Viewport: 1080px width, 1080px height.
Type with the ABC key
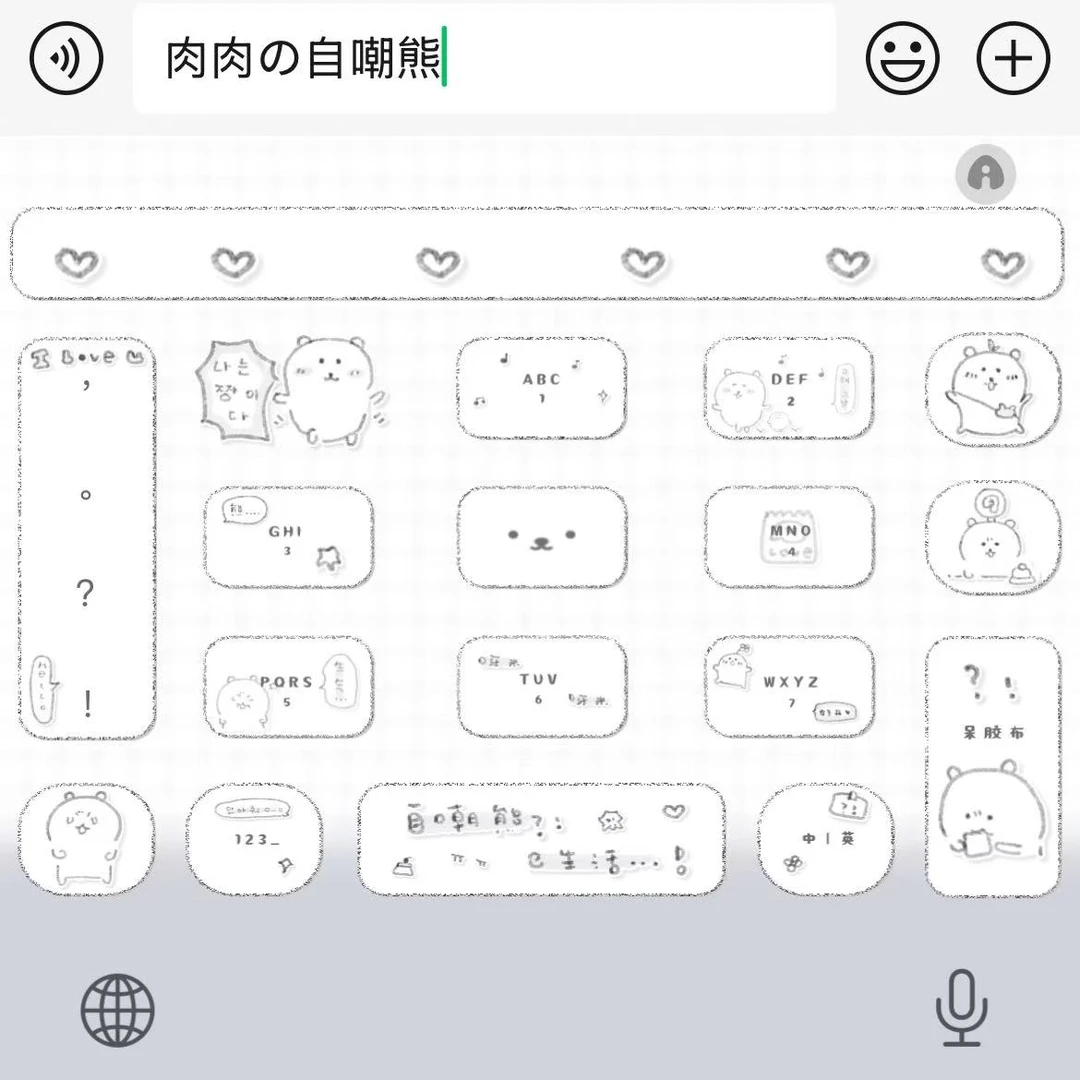pyautogui.click(x=541, y=388)
